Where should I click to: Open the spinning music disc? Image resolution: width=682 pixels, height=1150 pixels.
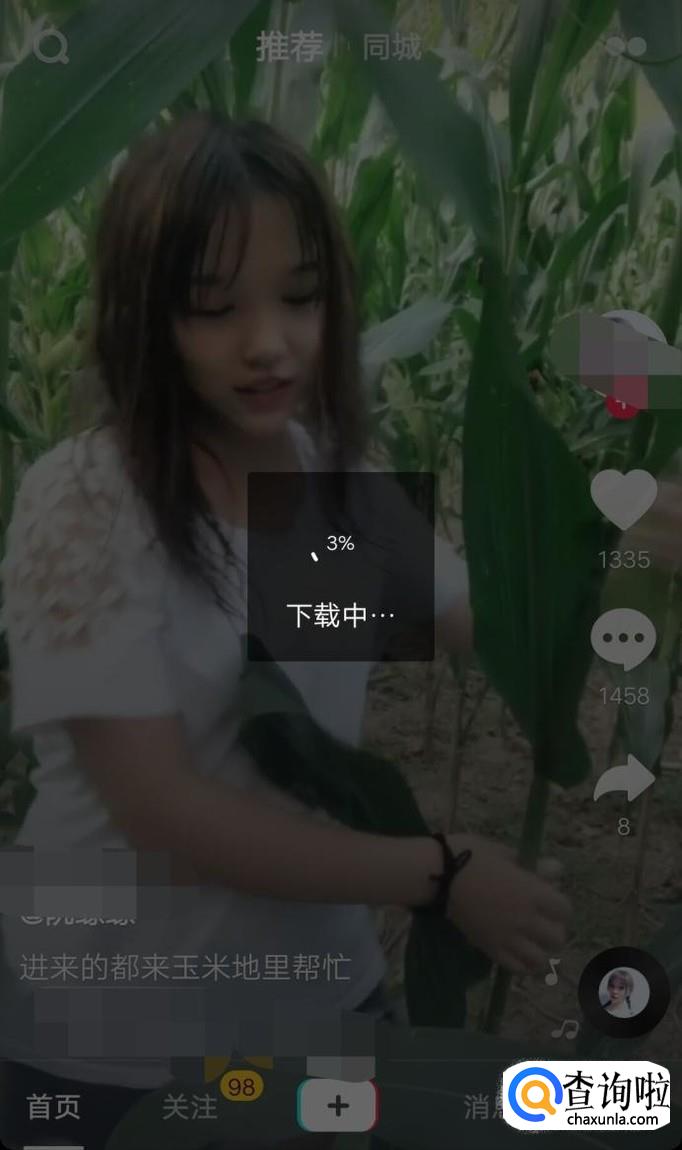click(624, 992)
